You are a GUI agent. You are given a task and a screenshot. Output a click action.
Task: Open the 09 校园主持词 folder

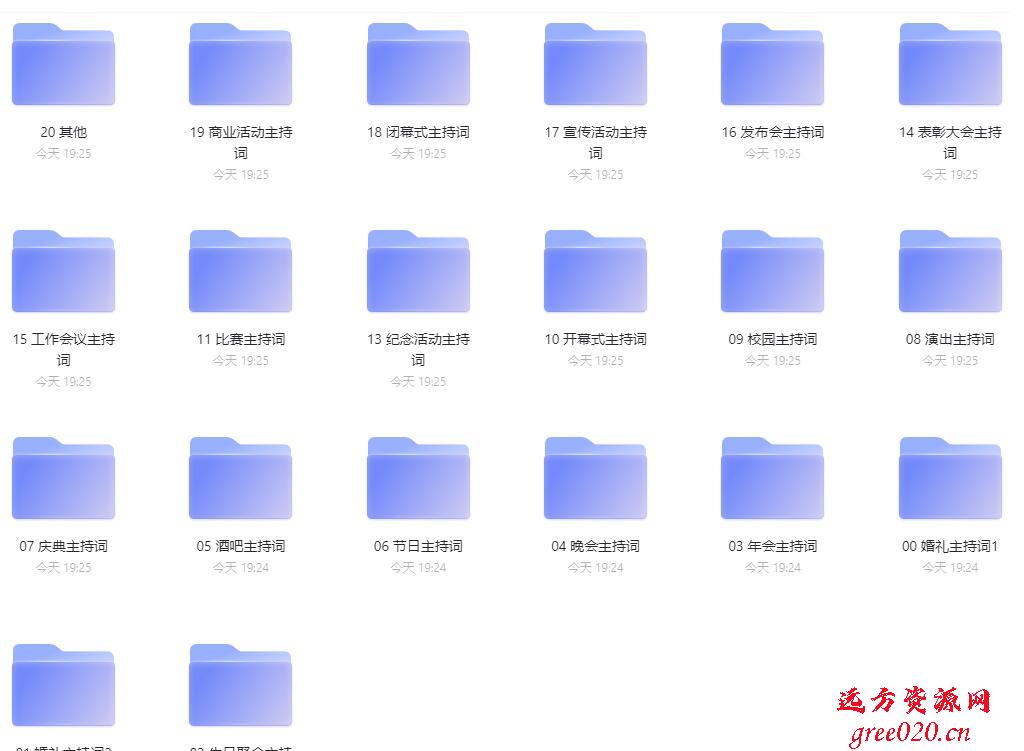point(772,272)
